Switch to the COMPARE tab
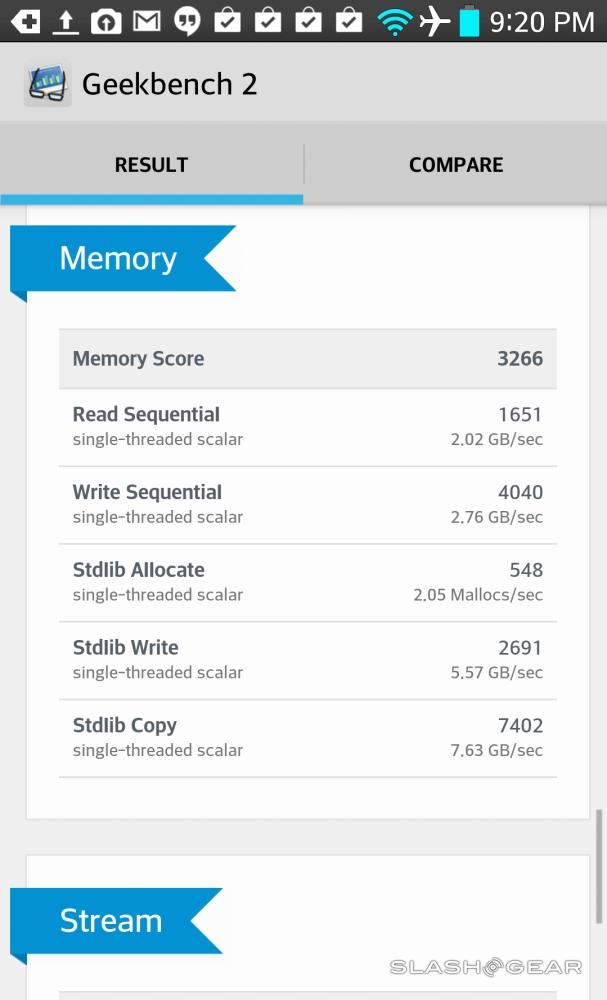Viewport: 607px width, 1000px height. coord(456,165)
